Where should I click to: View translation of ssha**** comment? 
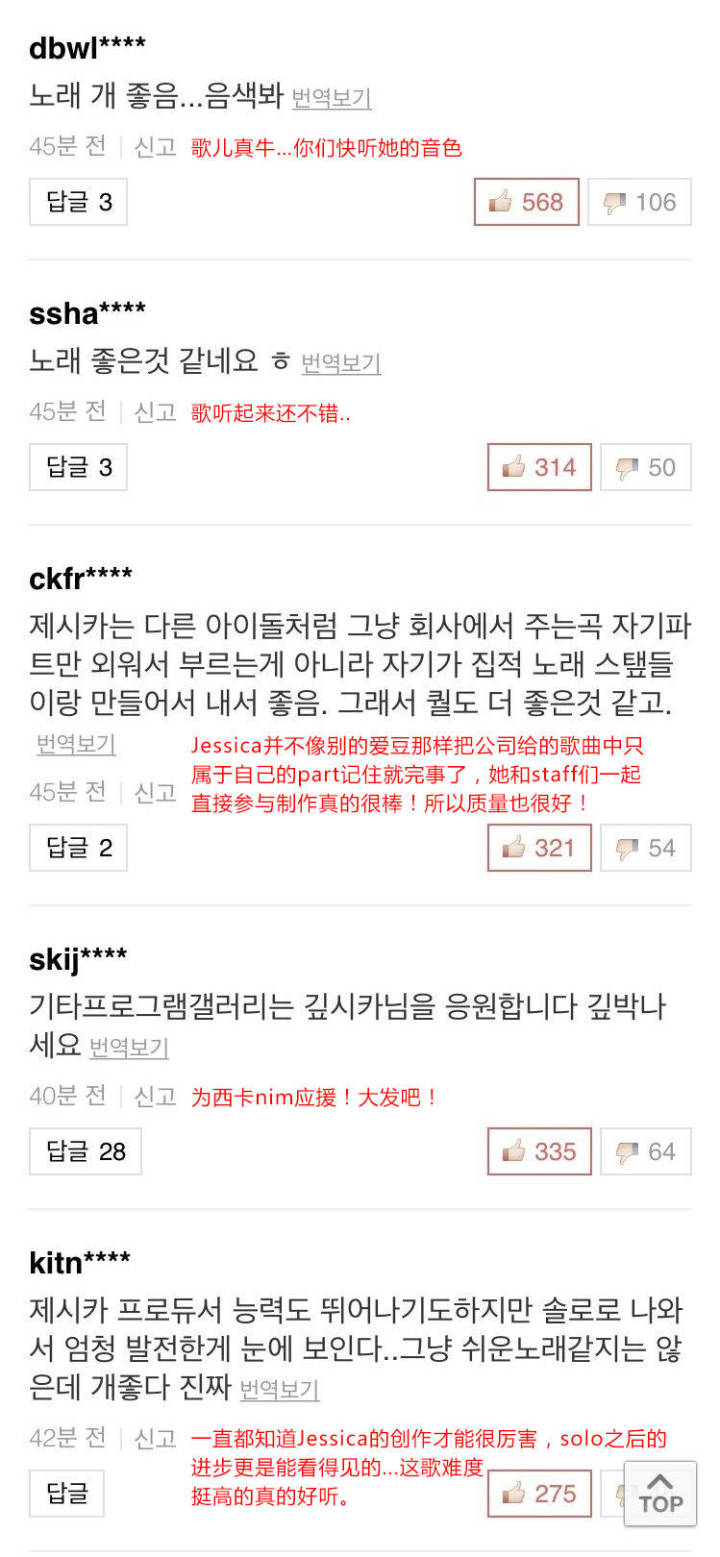point(341,363)
